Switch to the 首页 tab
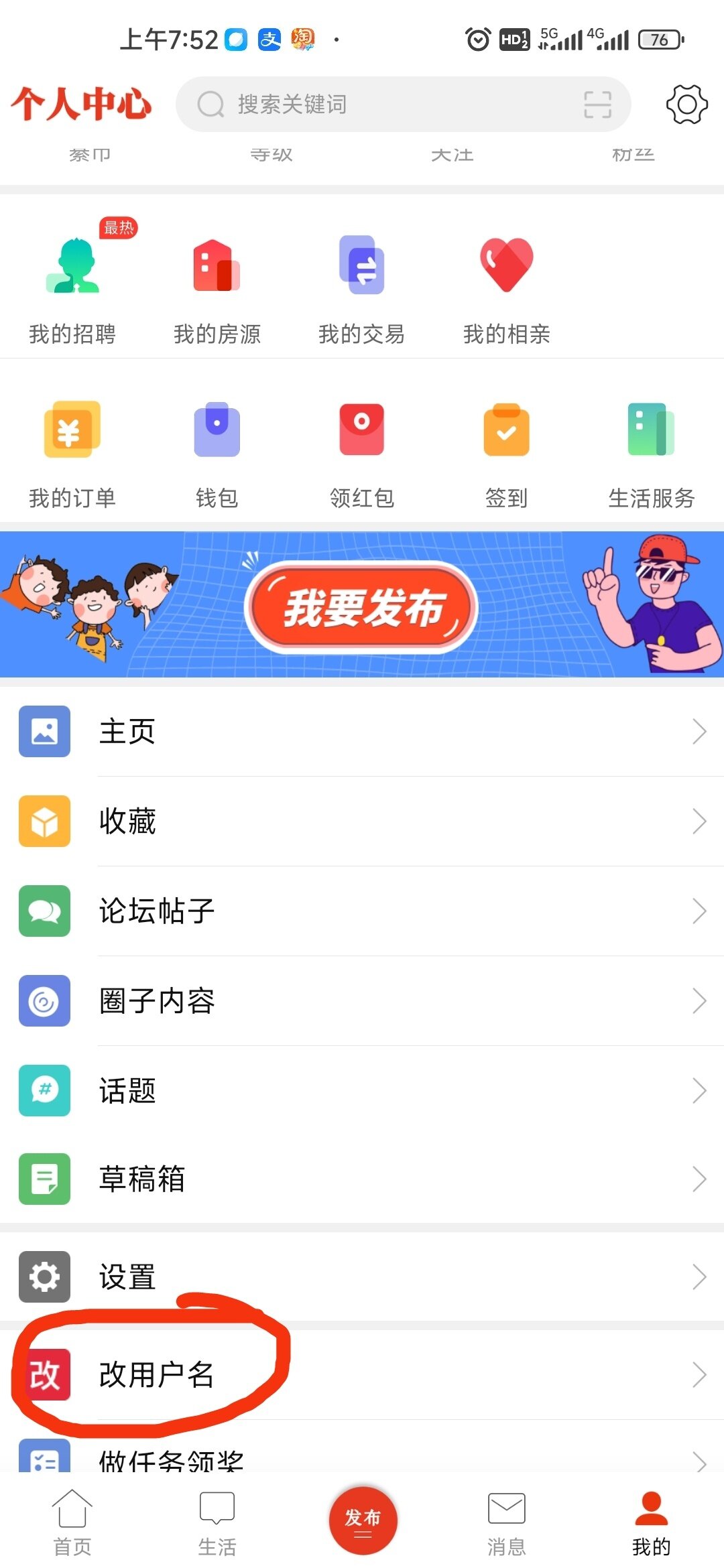The height and width of the screenshot is (1568, 724). pos(72,1520)
